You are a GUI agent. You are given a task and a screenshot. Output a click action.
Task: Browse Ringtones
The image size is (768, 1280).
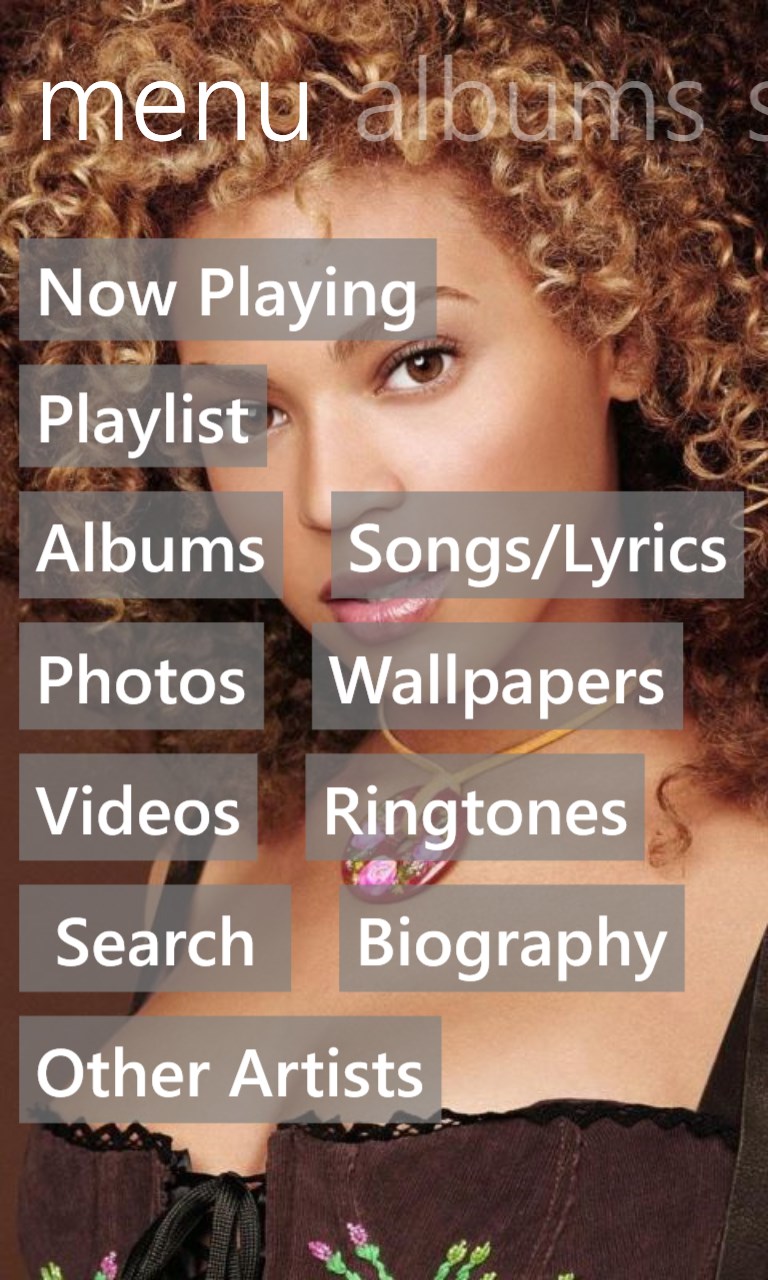[475, 808]
